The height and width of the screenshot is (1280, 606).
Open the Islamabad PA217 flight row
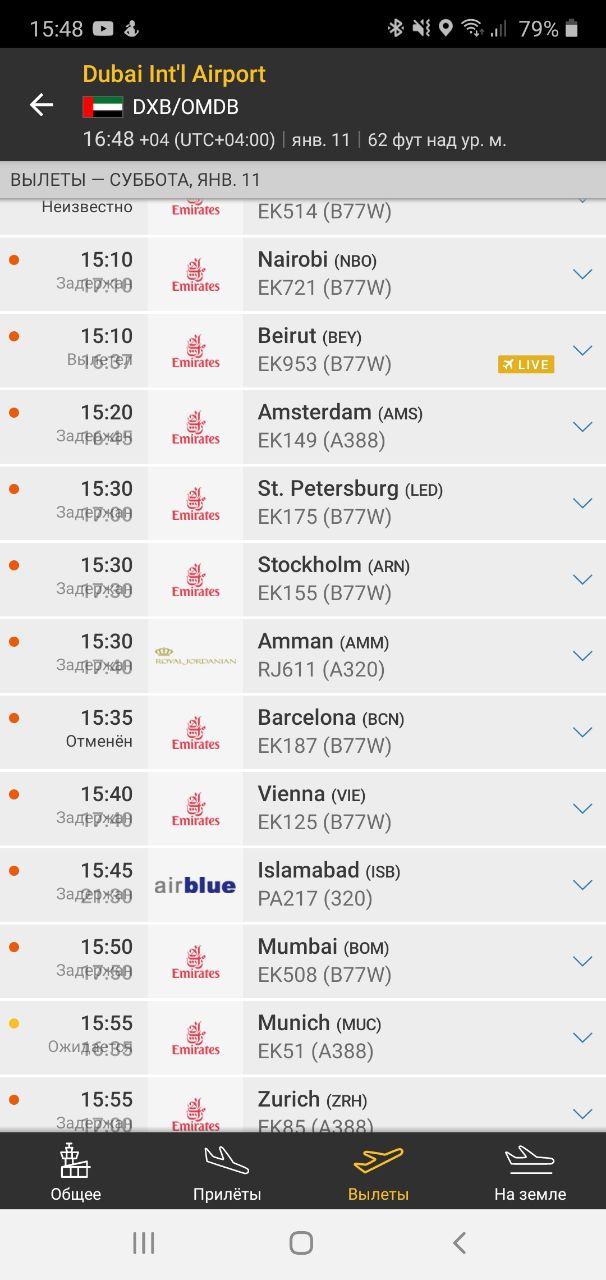click(x=303, y=885)
